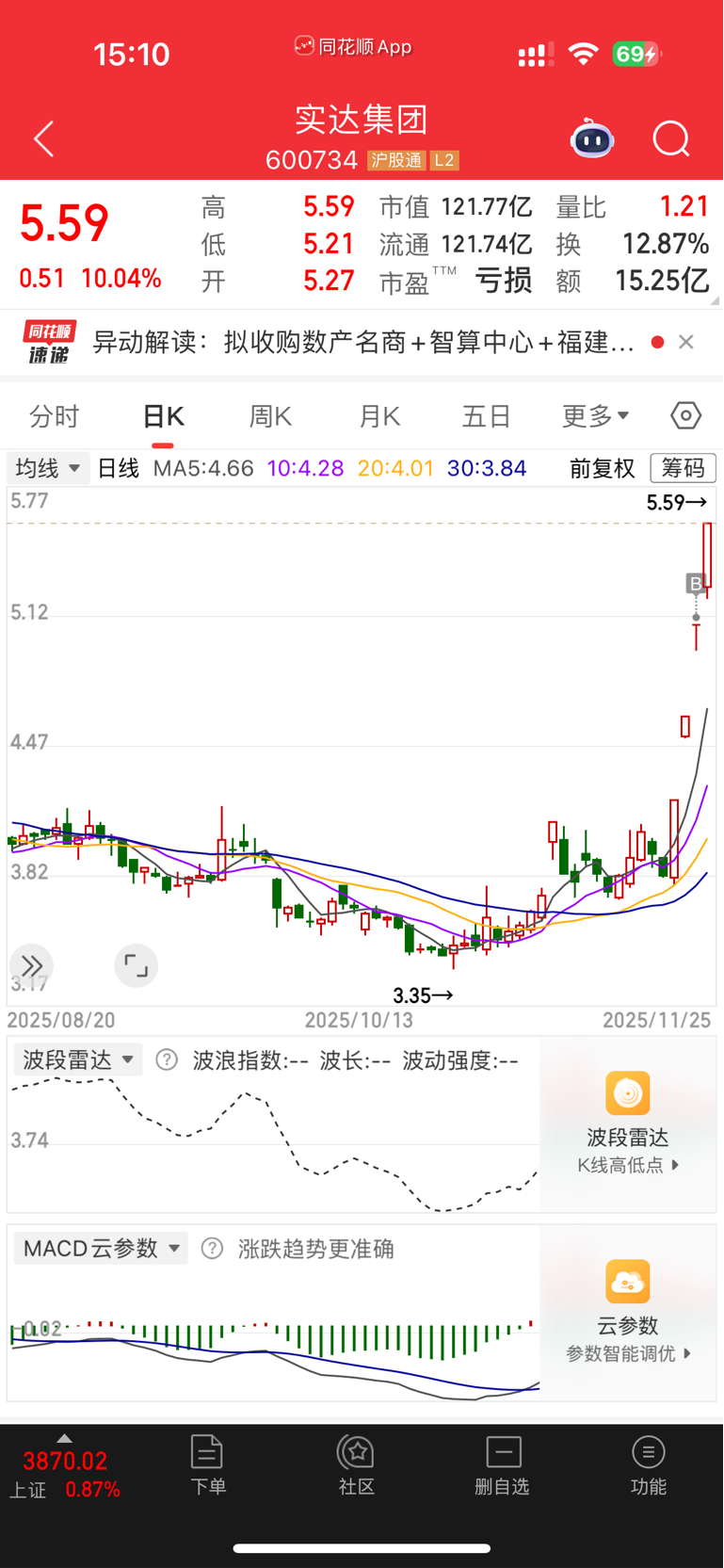Switch to the 月K monthly chart tab
This screenshot has height=1568, width=724.
[379, 416]
